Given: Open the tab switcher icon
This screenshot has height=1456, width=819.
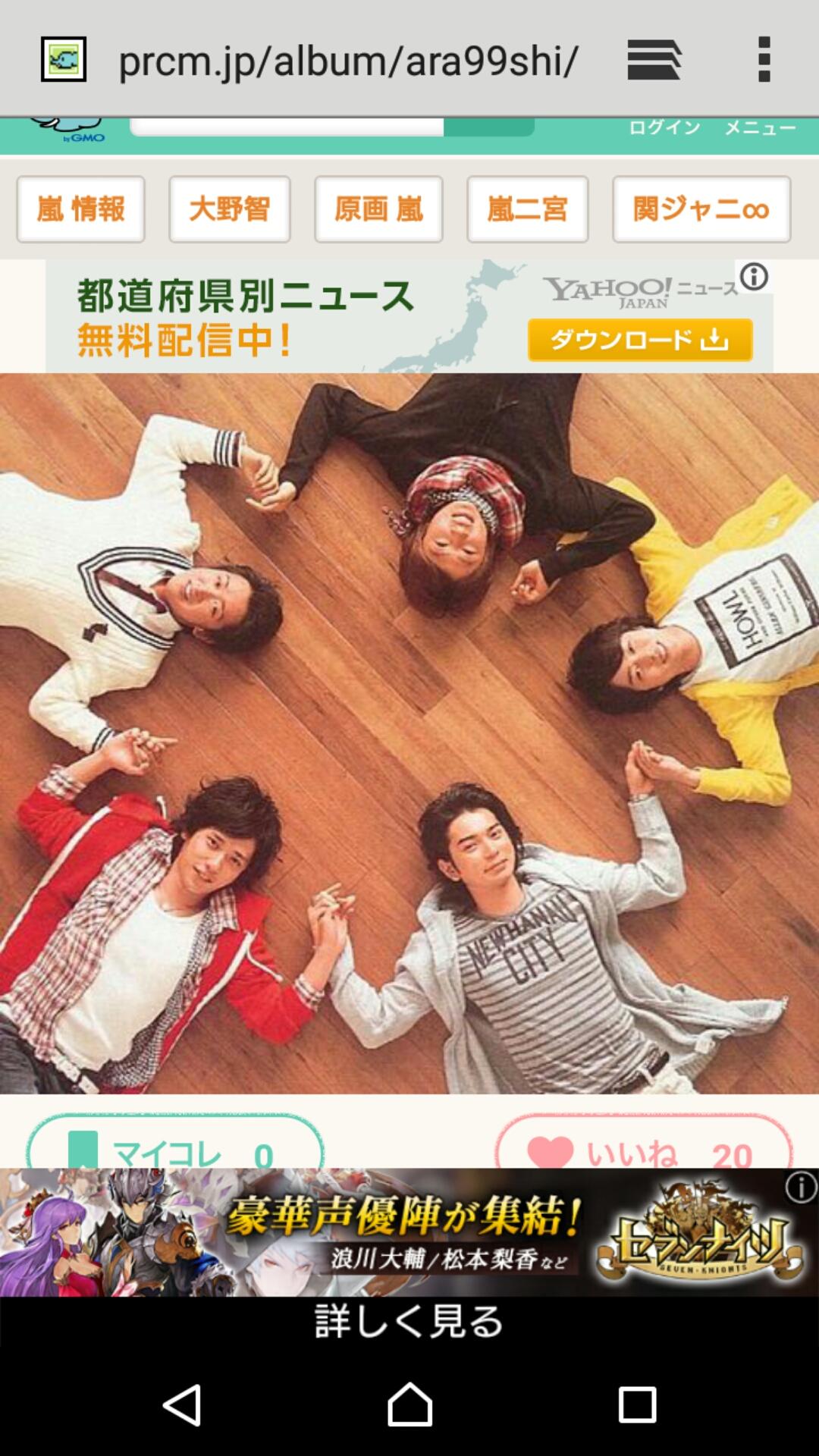Looking at the screenshot, I should point(654,61).
